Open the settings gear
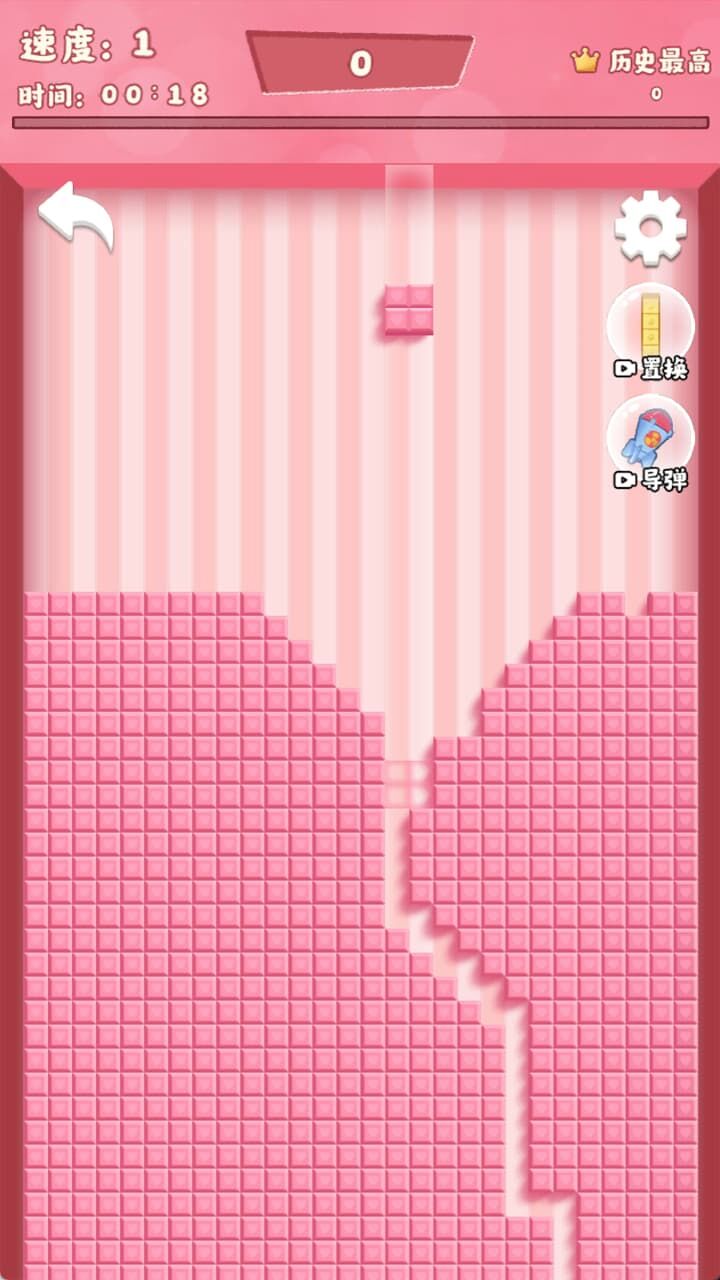The width and height of the screenshot is (720, 1280). click(x=651, y=228)
